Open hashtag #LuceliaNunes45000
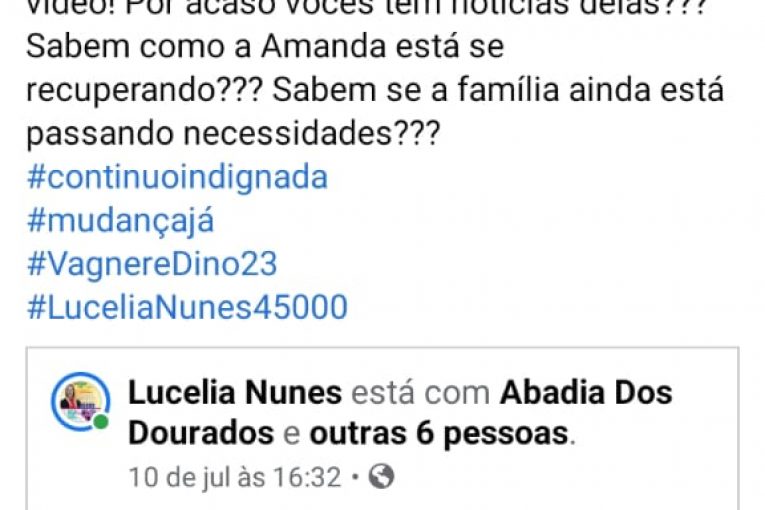The image size is (765, 510). [x=187, y=307]
